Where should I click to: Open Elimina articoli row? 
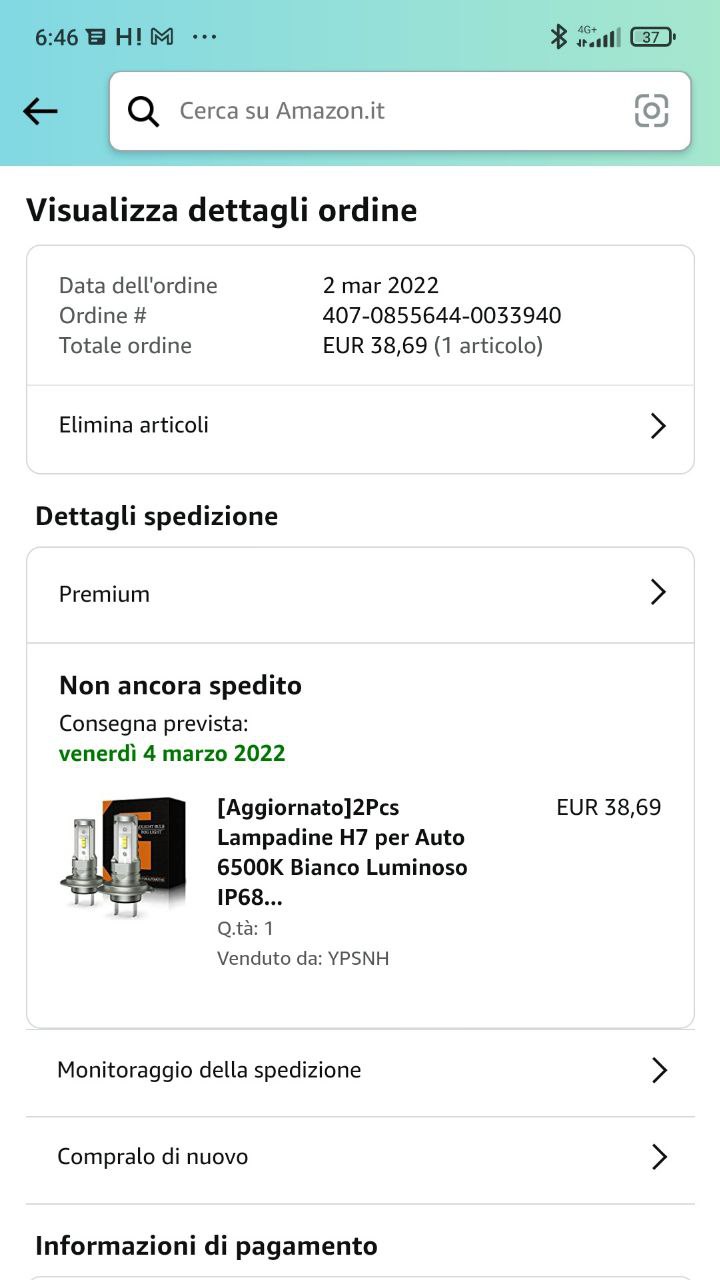(360, 425)
